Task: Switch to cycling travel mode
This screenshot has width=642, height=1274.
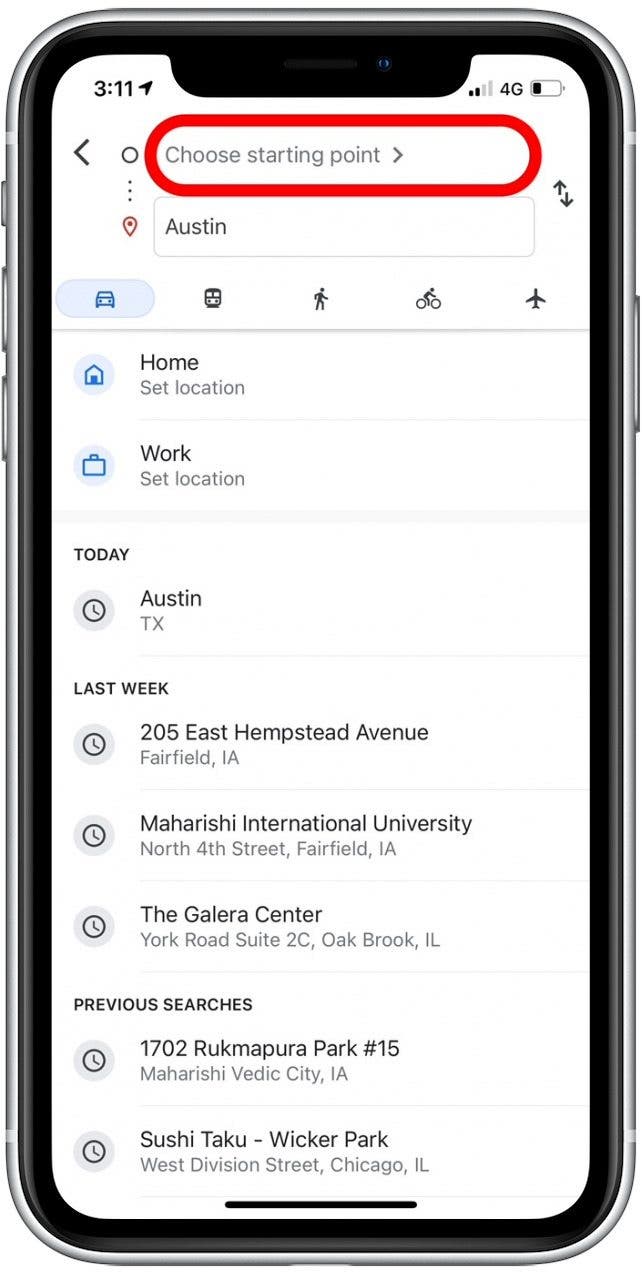Action: click(x=428, y=299)
